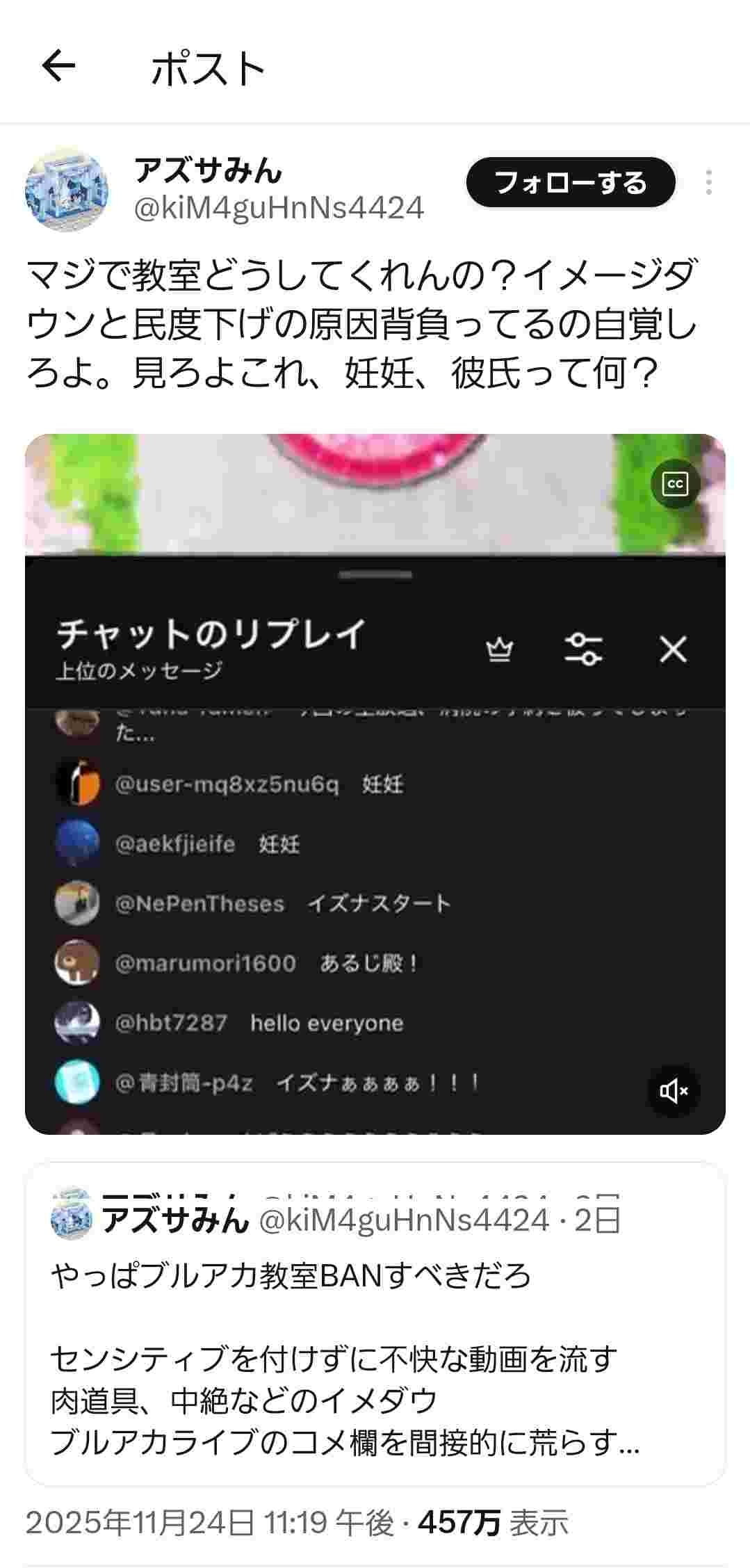Tap the フォローする button
This screenshot has height=1568, width=750.
point(570,183)
